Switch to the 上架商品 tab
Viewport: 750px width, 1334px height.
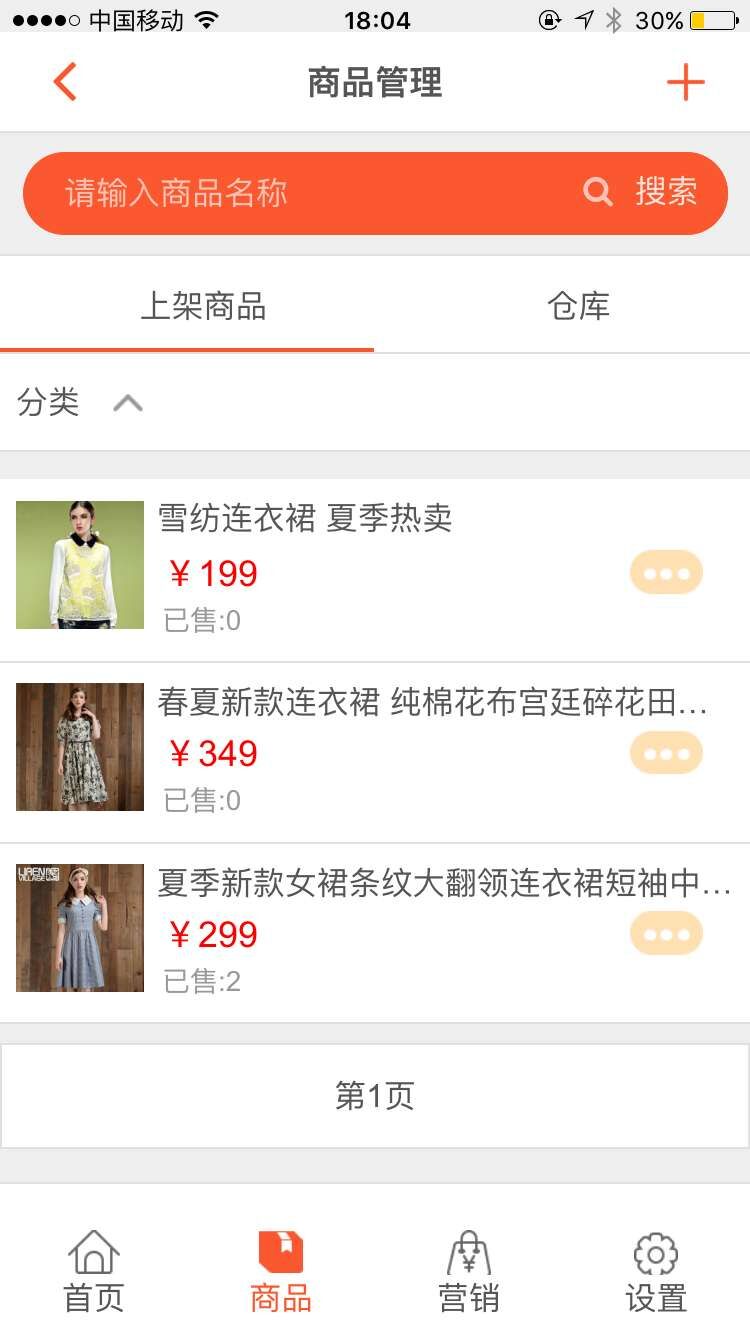(x=204, y=306)
